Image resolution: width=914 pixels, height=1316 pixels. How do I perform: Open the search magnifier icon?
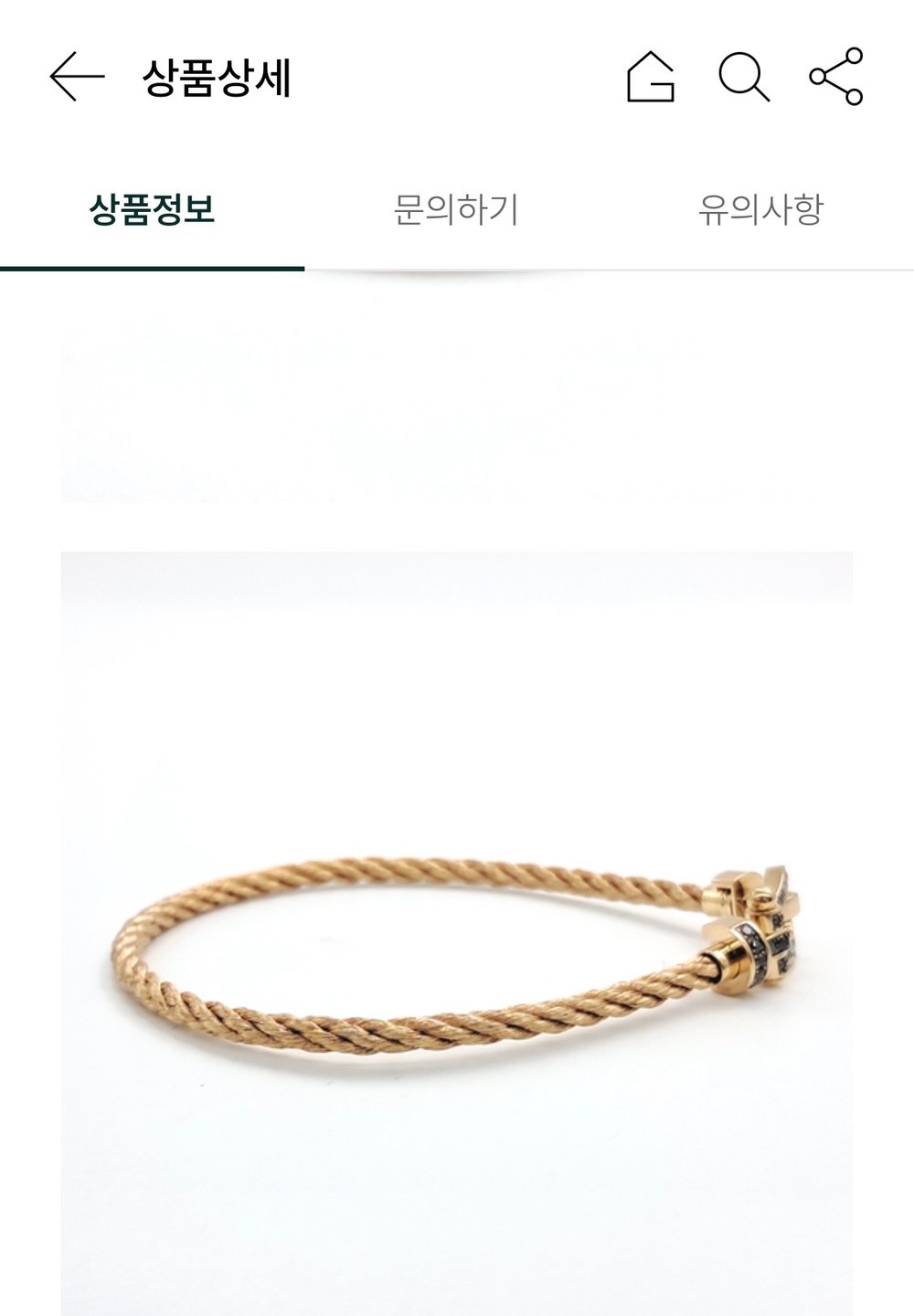click(x=743, y=77)
